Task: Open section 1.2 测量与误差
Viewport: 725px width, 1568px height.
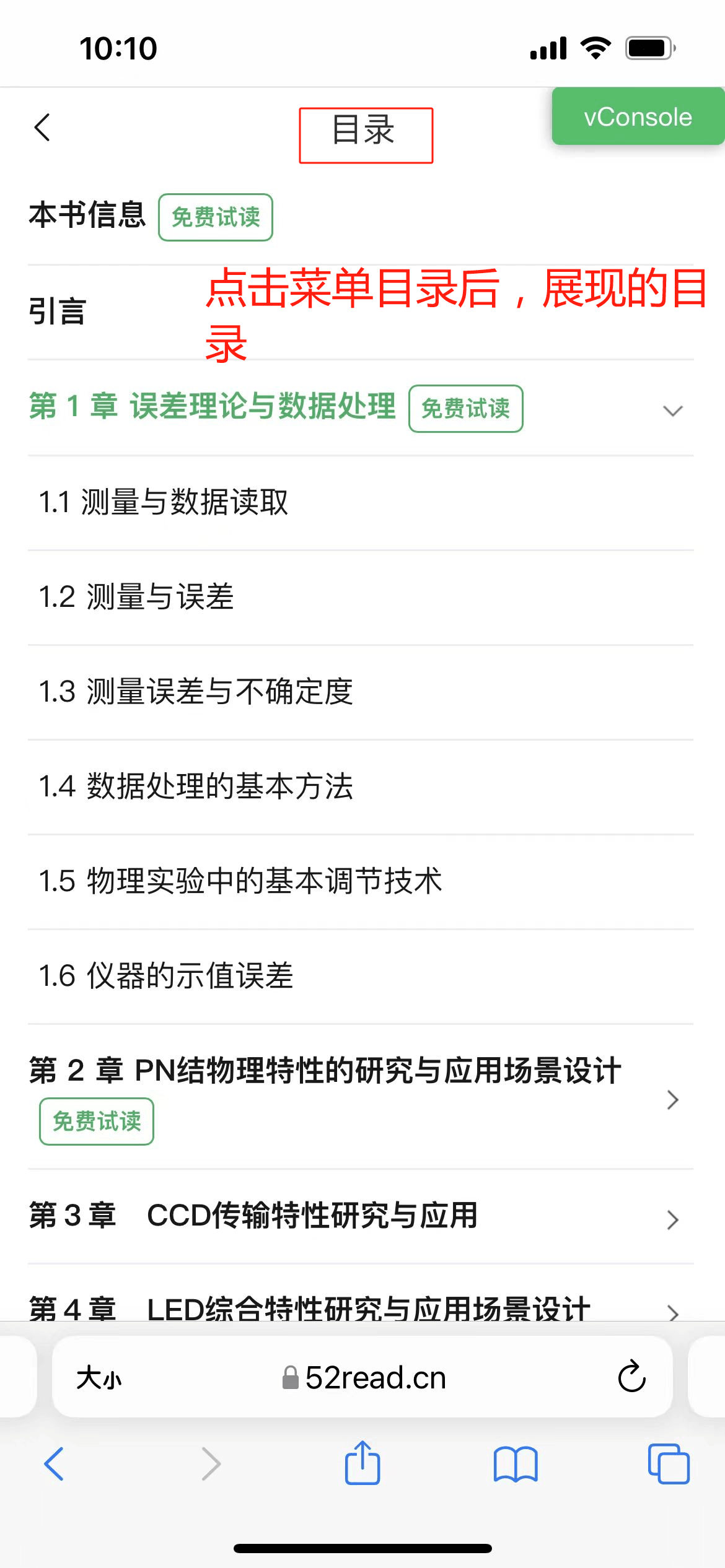Action: pos(136,597)
